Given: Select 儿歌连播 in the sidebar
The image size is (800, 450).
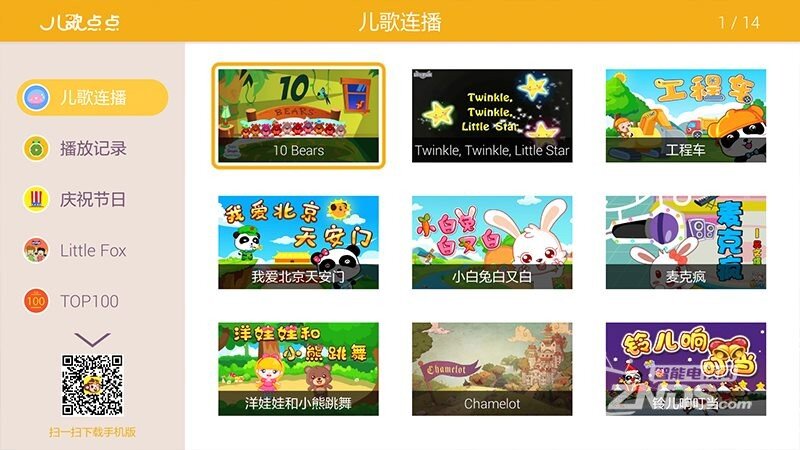Looking at the screenshot, I should point(92,98).
